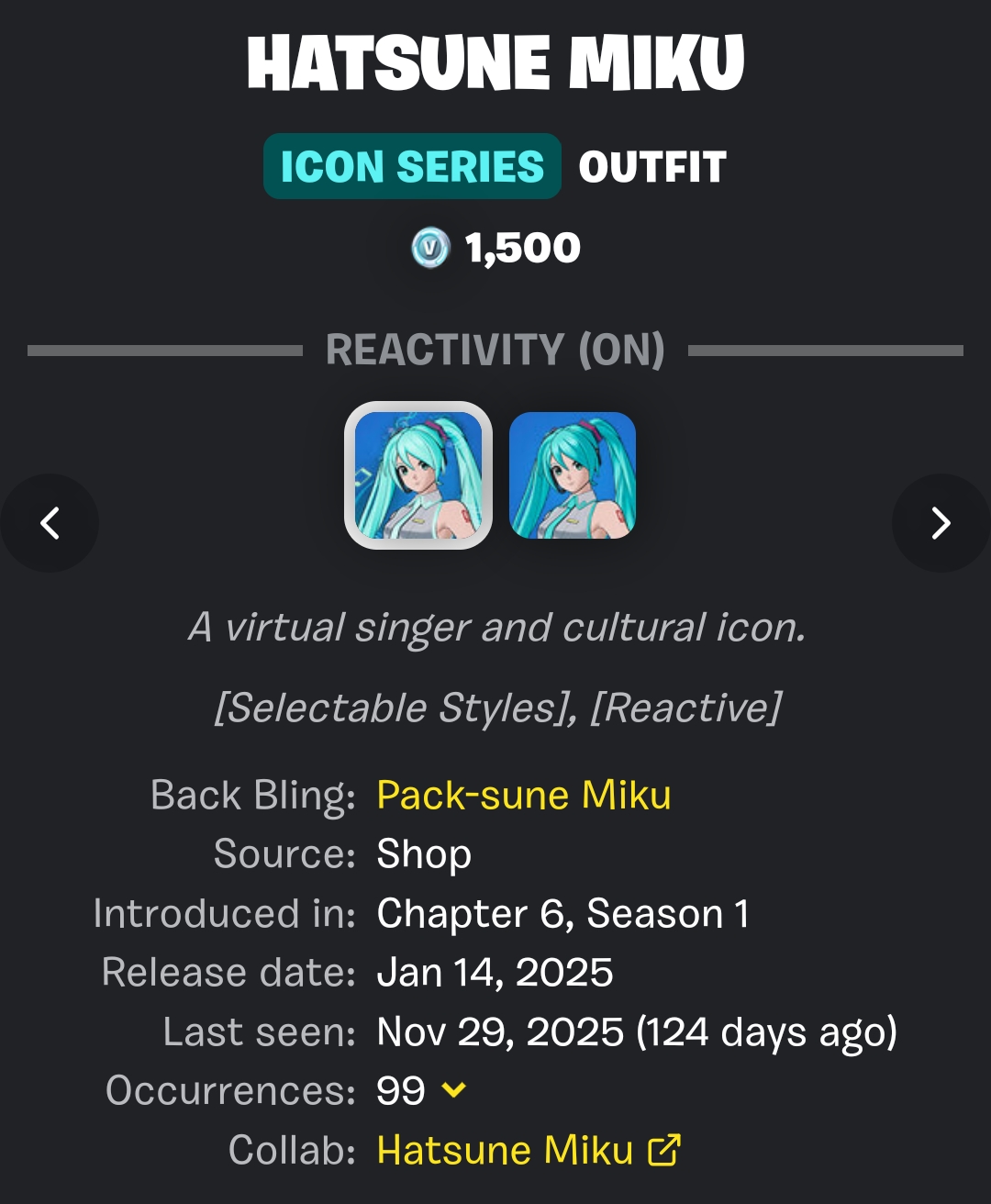The height and width of the screenshot is (1204, 991).
Task: Expand the Occurrences list chevron
Action: (x=454, y=1090)
